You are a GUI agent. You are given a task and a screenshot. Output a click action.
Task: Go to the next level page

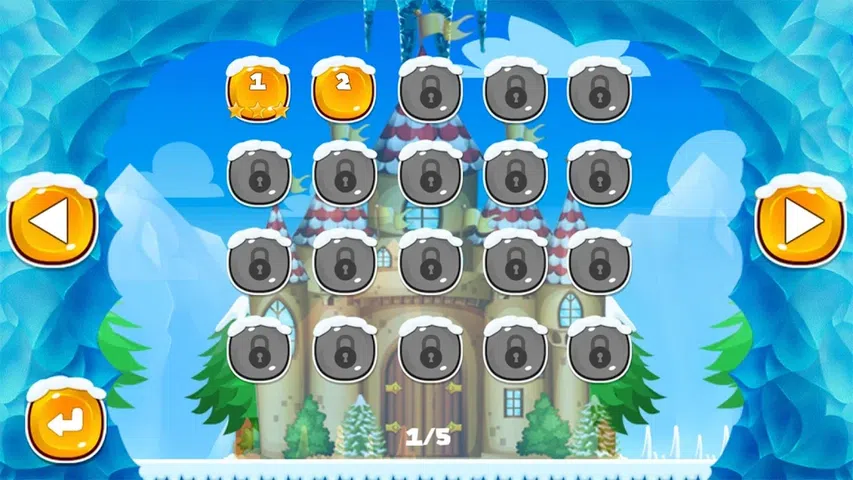[x=800, y=220]
